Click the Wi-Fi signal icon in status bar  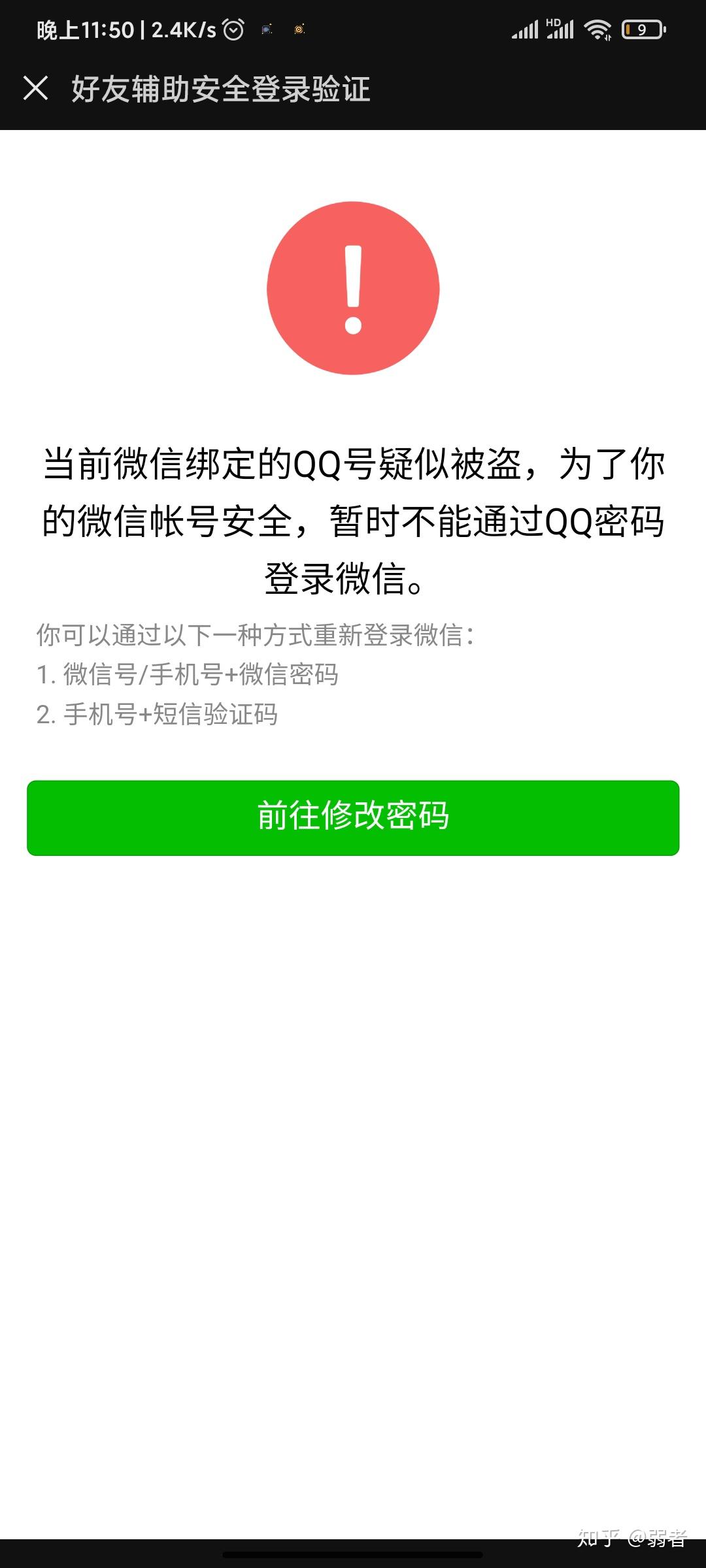coord(596,29)
